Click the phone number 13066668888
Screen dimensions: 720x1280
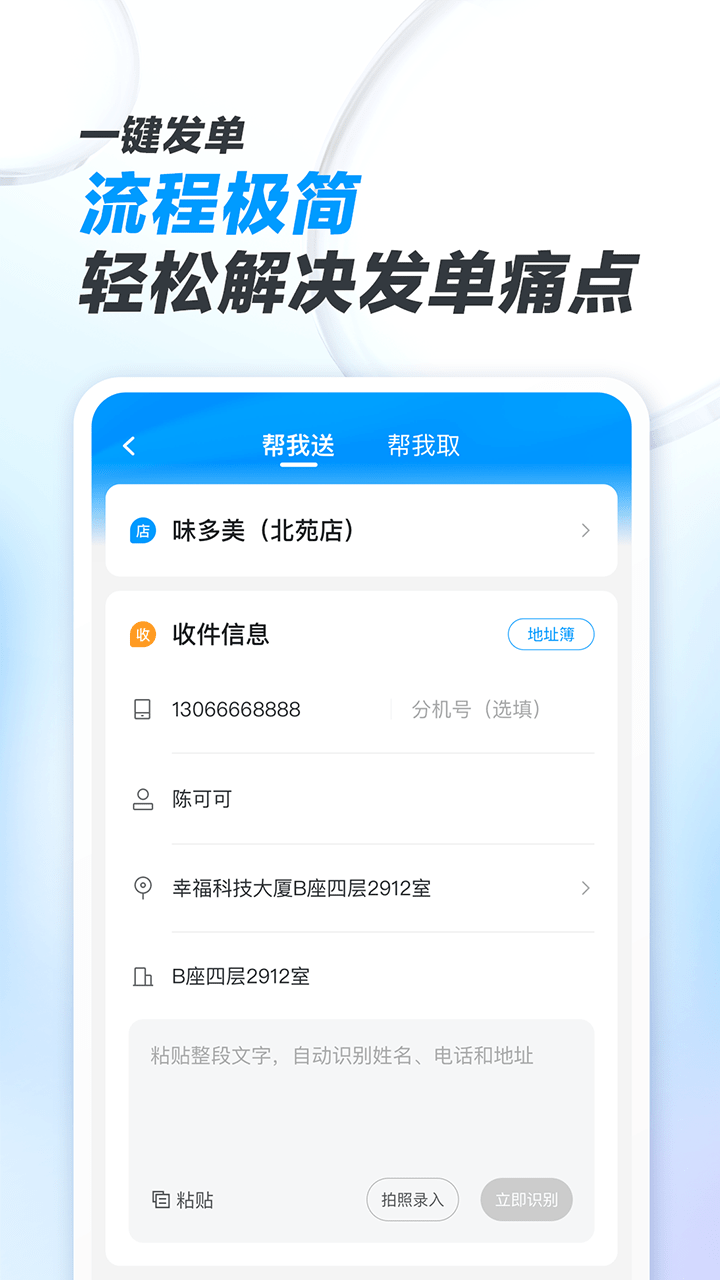tap(236, 710)
